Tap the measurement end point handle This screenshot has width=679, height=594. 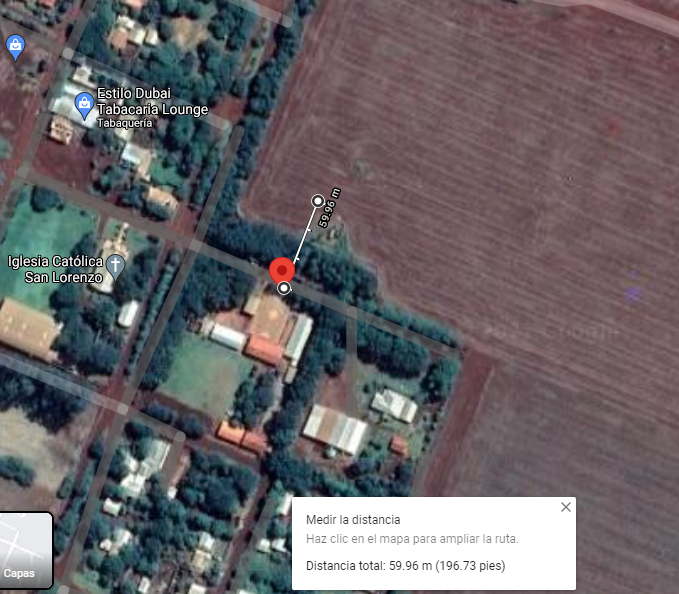[x=318, y=201]
